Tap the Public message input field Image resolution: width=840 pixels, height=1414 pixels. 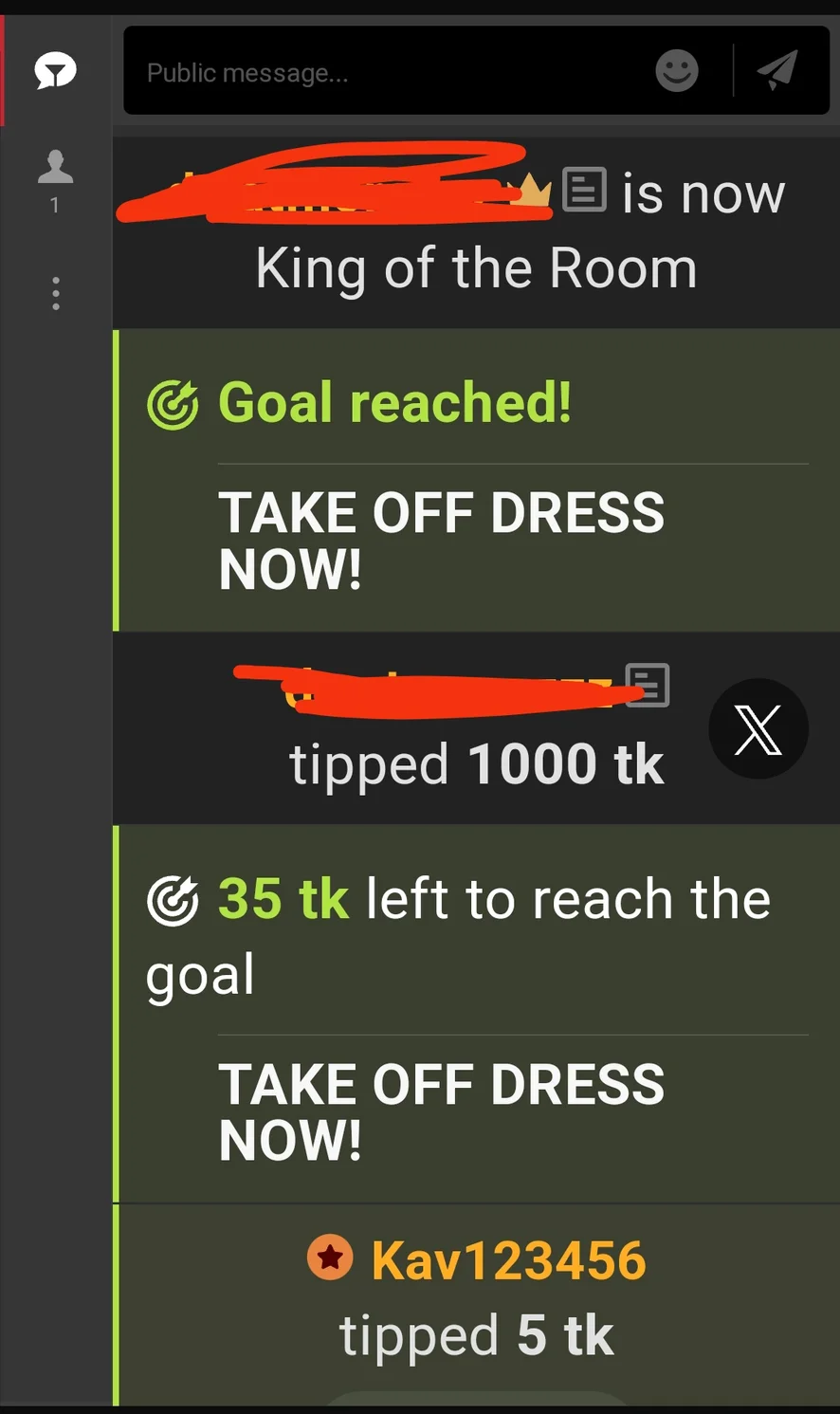(379, 73)
